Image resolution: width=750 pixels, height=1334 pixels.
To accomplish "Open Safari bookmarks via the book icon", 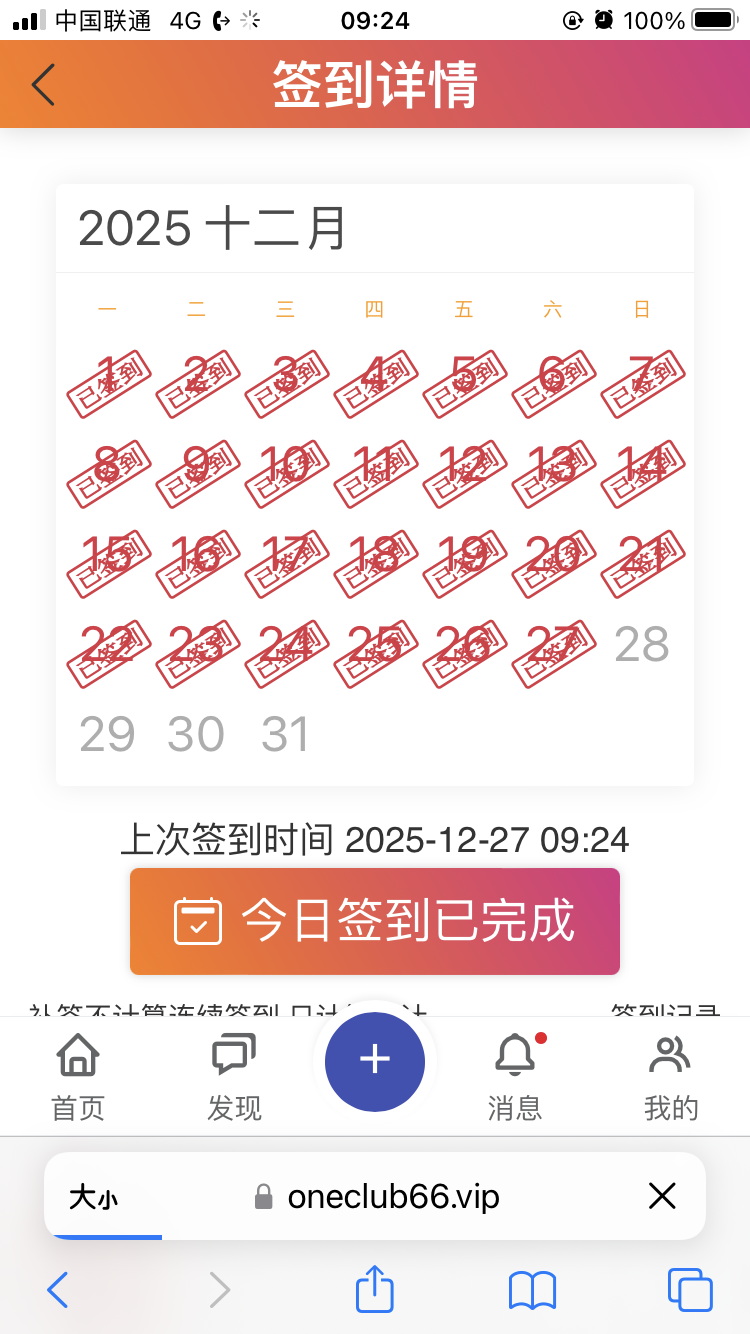I will coord(532,1290).
